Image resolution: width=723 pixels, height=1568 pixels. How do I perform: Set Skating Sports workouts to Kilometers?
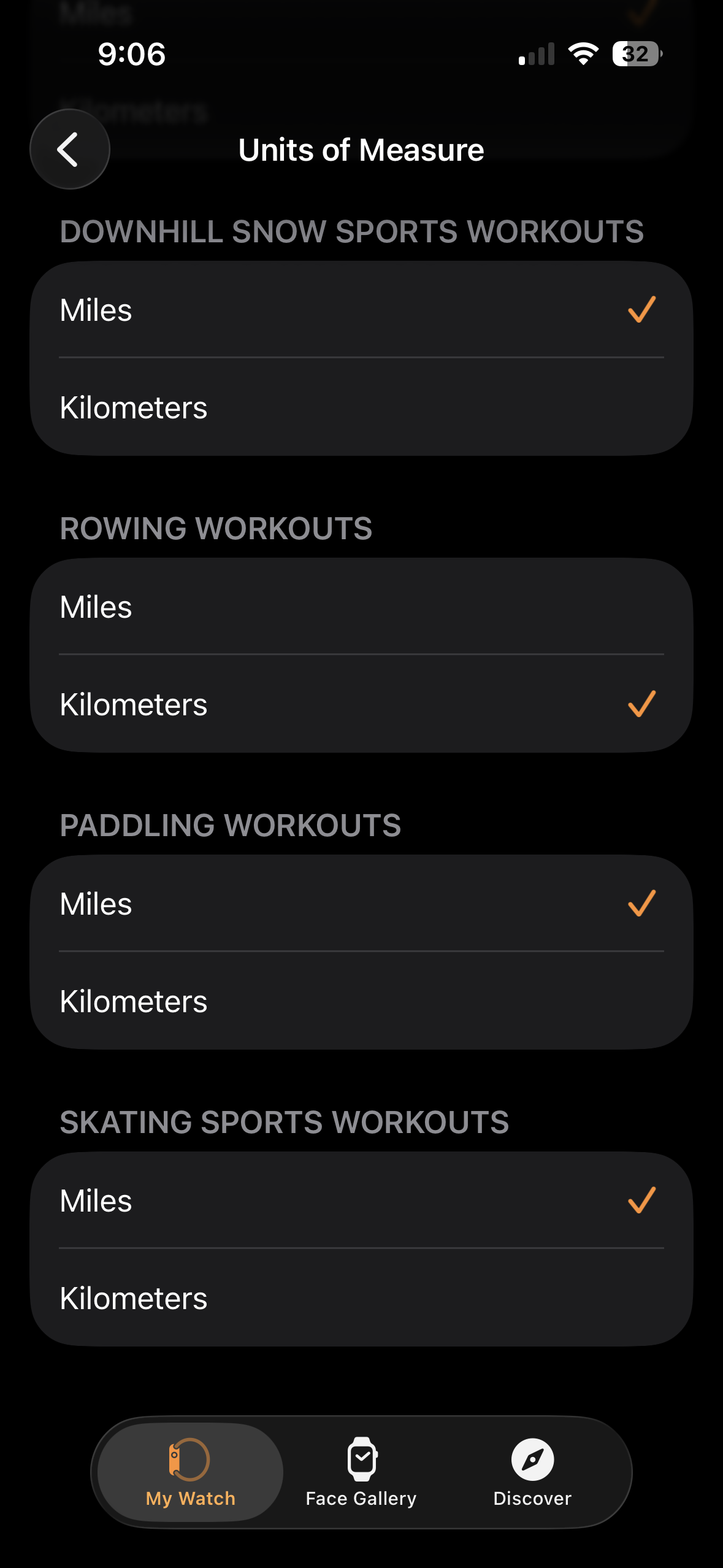[x=361, y=1298]
